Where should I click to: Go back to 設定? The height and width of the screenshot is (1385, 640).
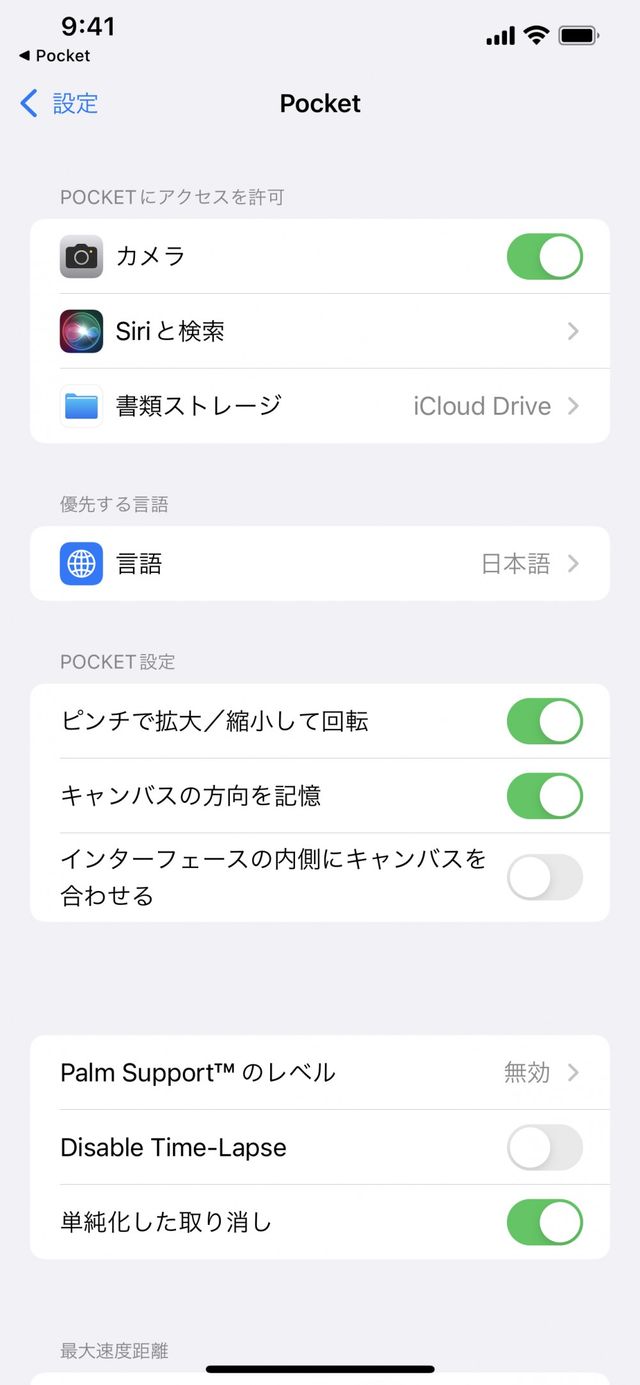point(60,103)
